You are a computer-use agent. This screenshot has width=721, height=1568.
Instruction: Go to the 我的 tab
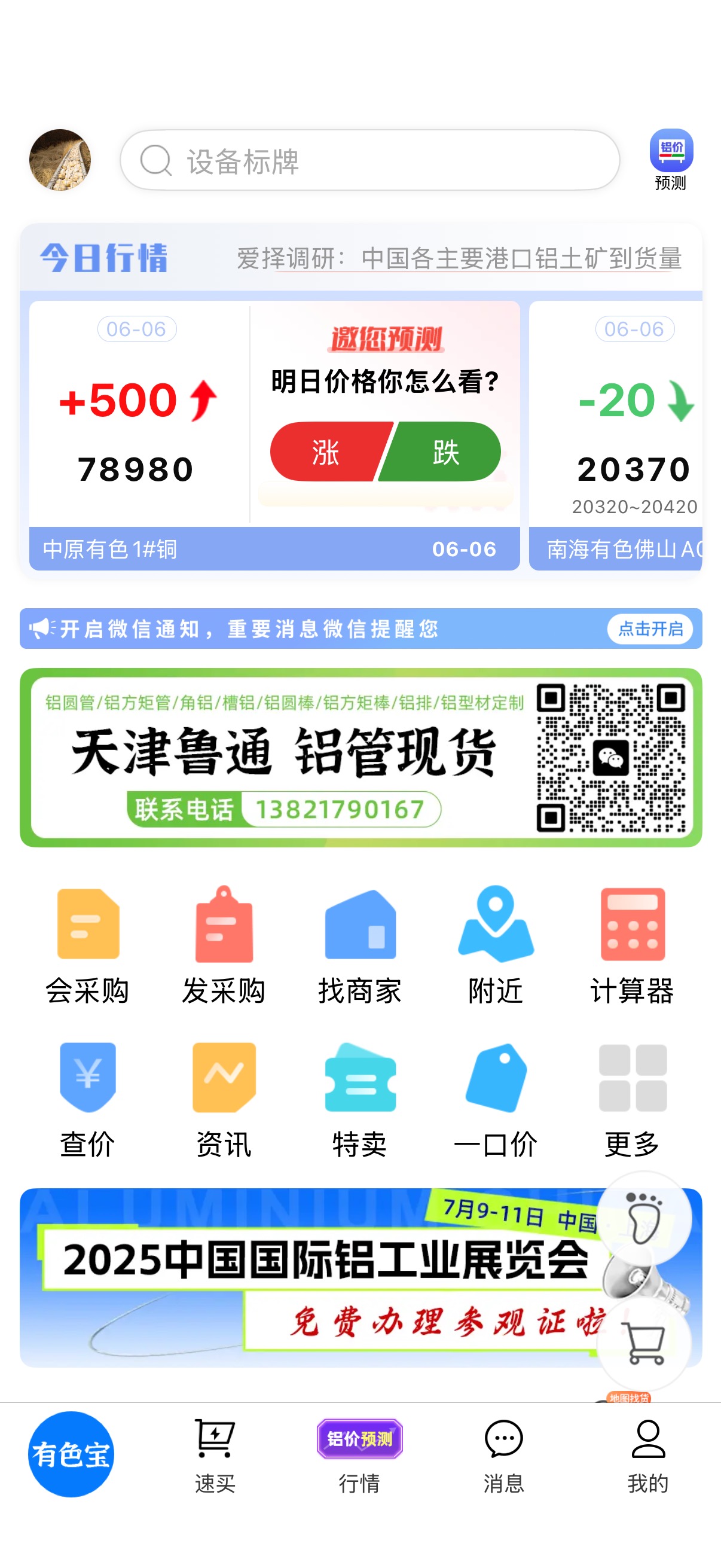coord(648,1456)
